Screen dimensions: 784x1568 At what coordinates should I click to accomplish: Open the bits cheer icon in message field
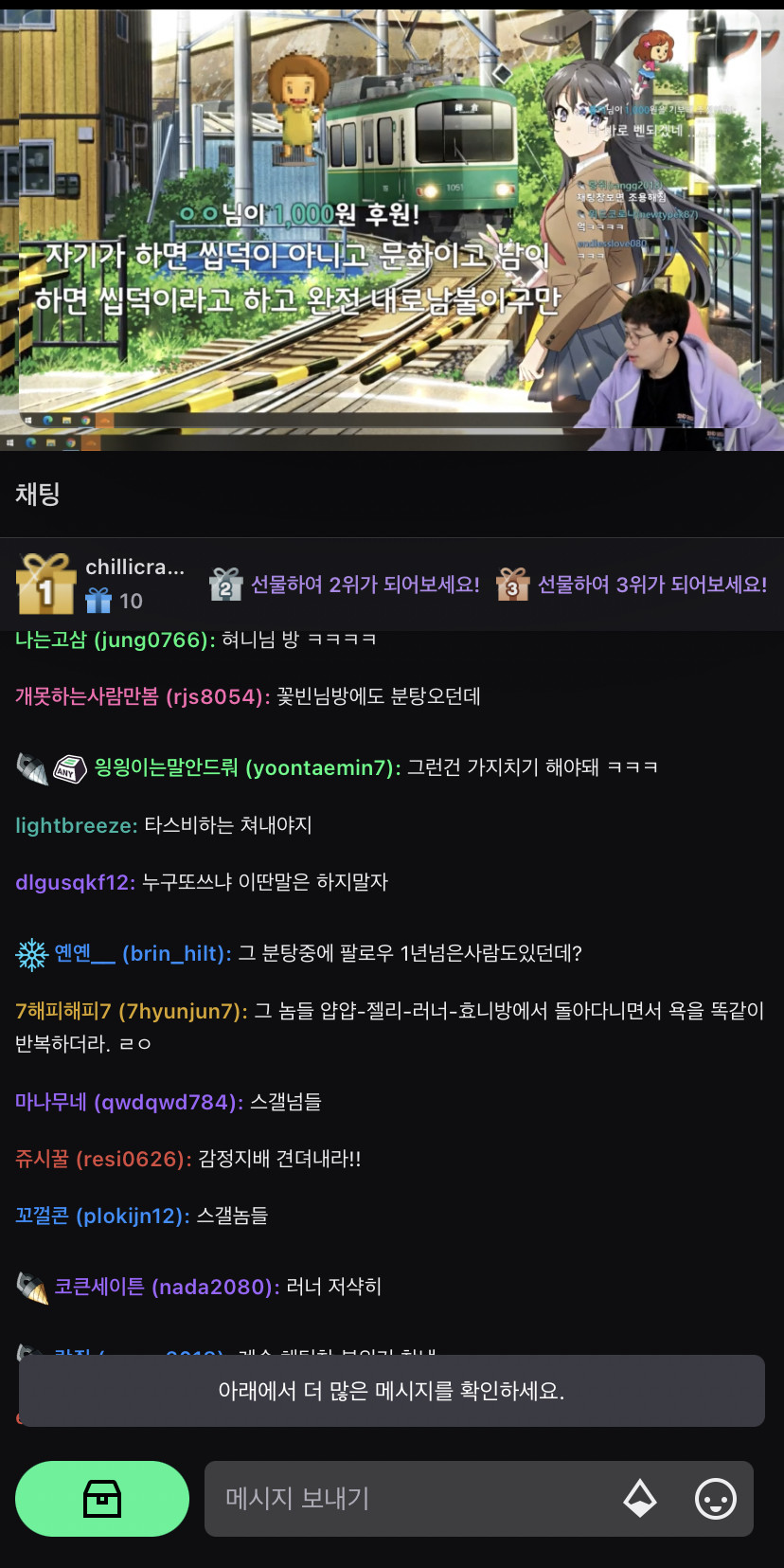pos(640,1498)
